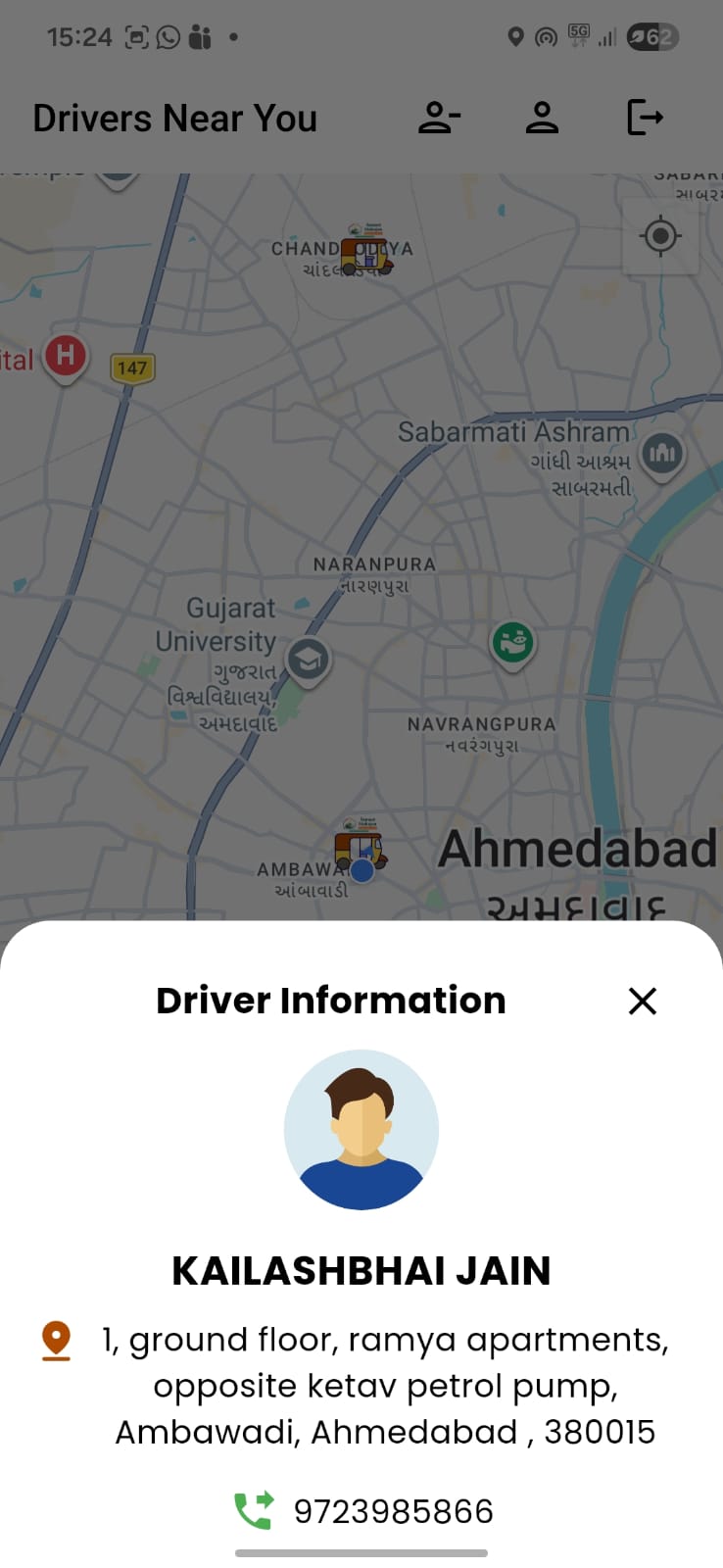
Task: Click the my-location crosshair button on map
Action: [x=660, y=235]
